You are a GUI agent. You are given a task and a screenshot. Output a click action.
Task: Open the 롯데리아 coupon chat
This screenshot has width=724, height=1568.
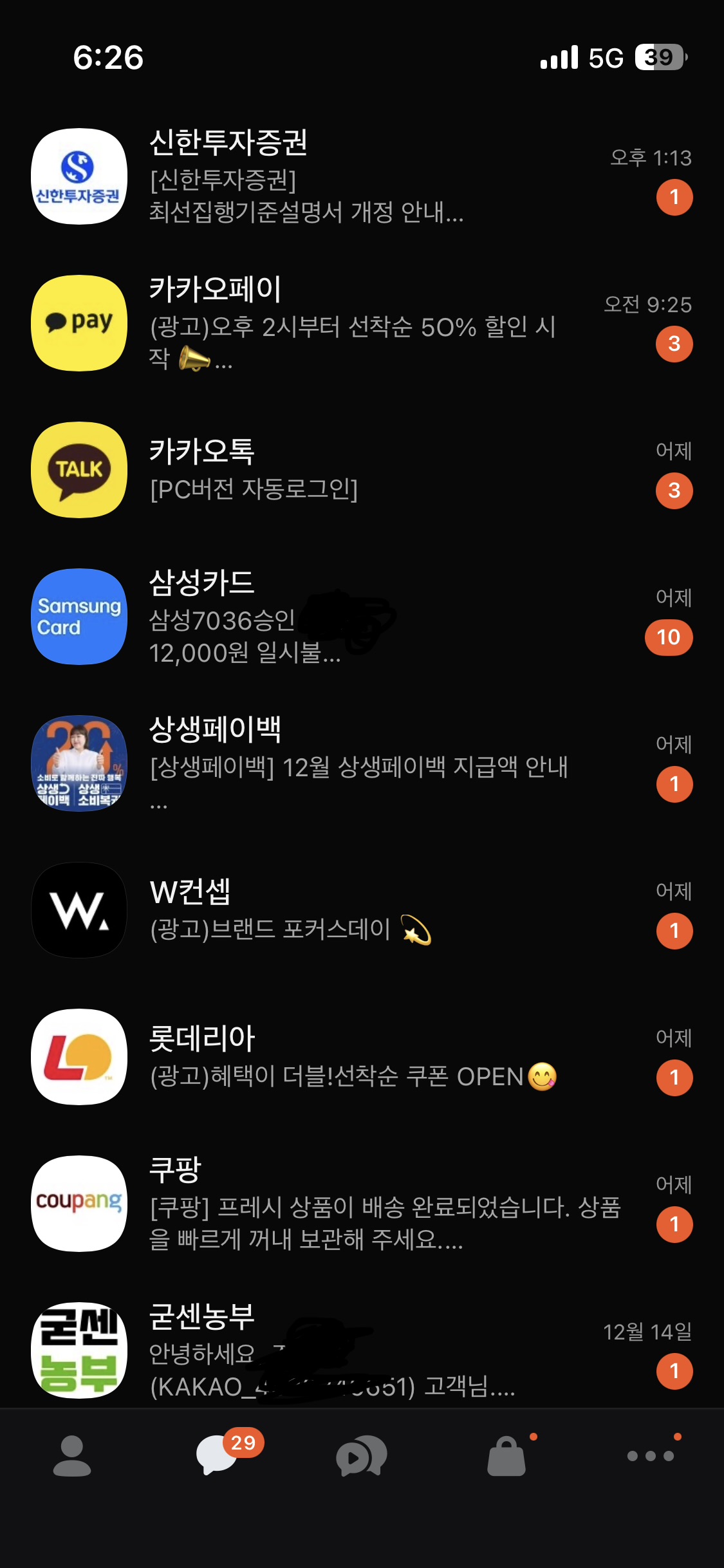pos(360,1057)
